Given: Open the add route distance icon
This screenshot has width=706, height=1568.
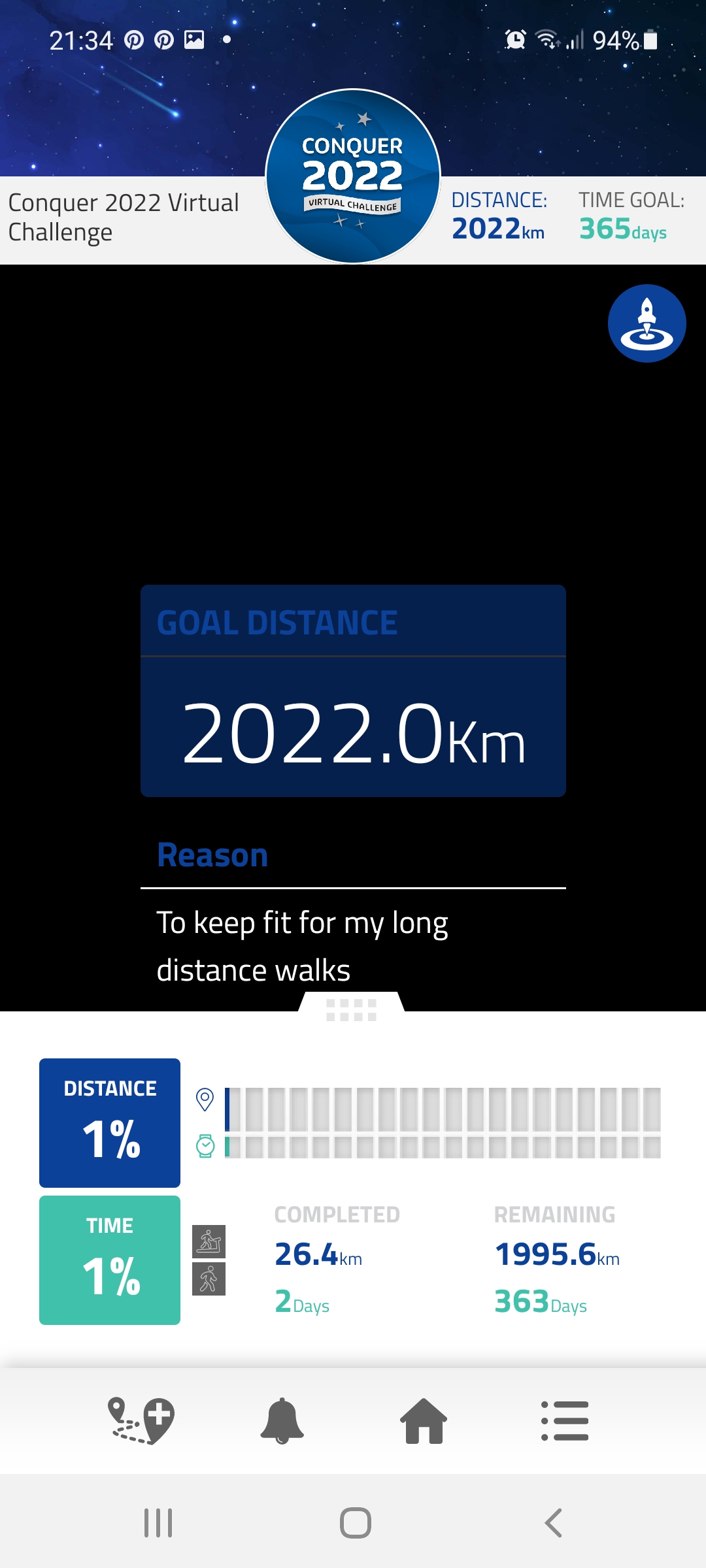Looking at the screenshot, I should tap(141, 1420).
